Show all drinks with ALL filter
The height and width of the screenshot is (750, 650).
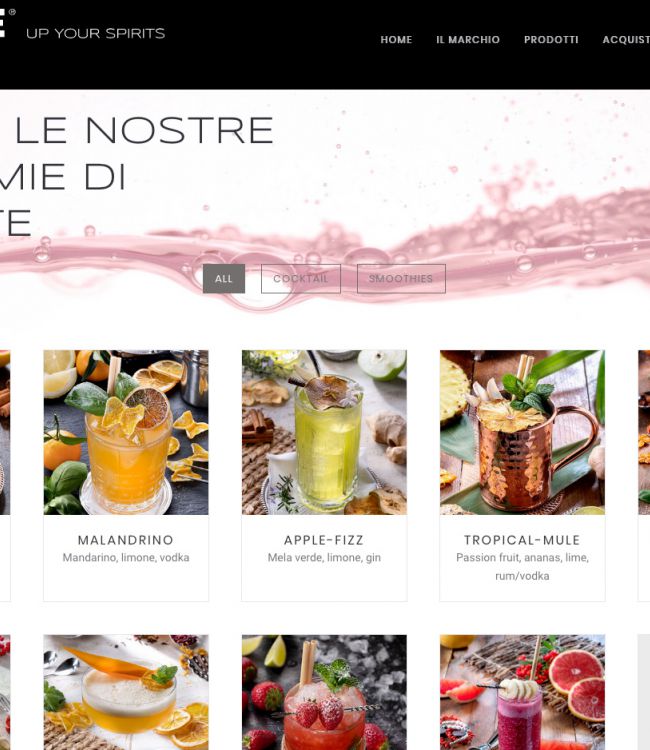pos(224,279)
